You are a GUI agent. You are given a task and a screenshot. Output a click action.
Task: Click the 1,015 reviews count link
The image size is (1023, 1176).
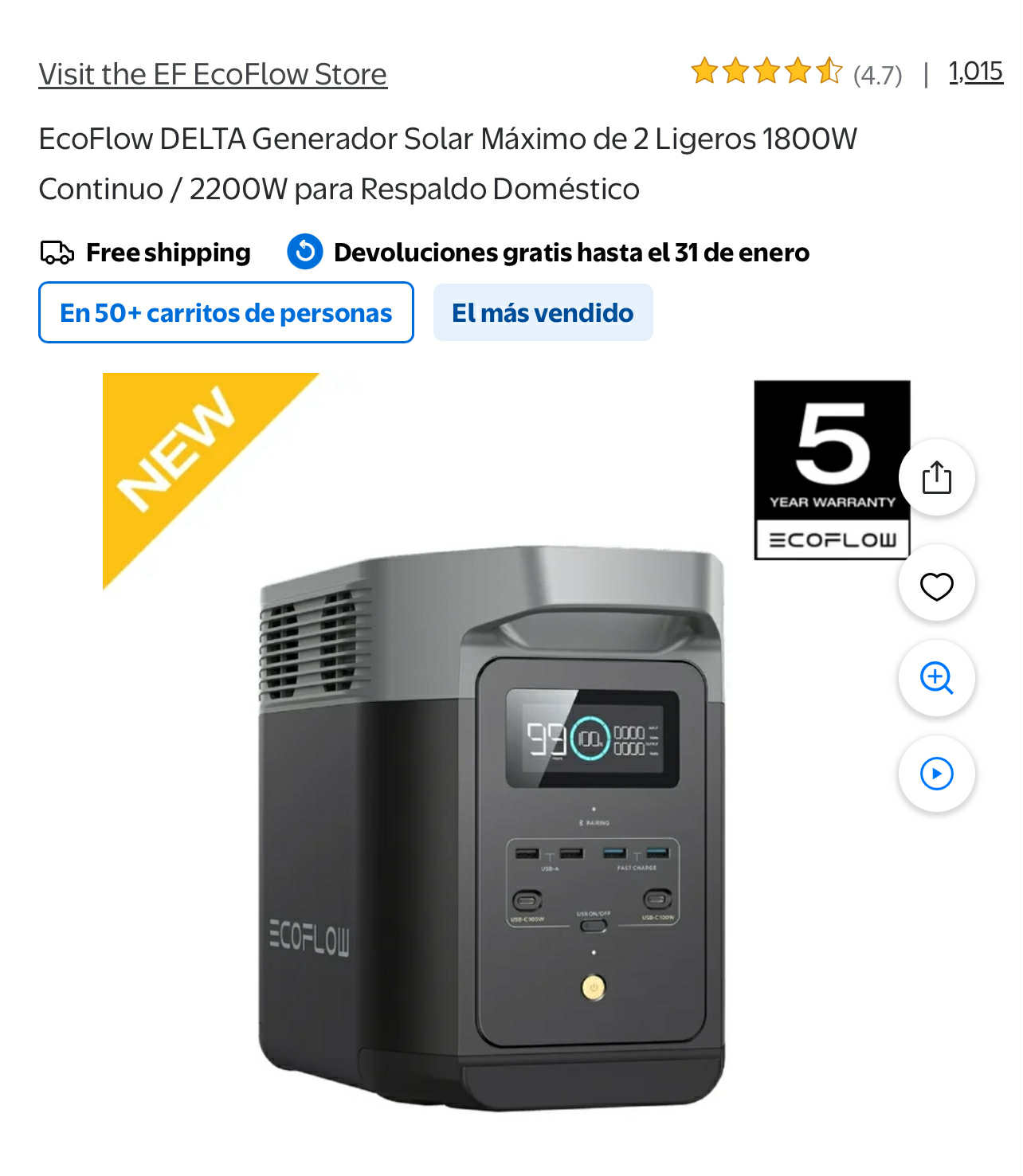[975, 72]
